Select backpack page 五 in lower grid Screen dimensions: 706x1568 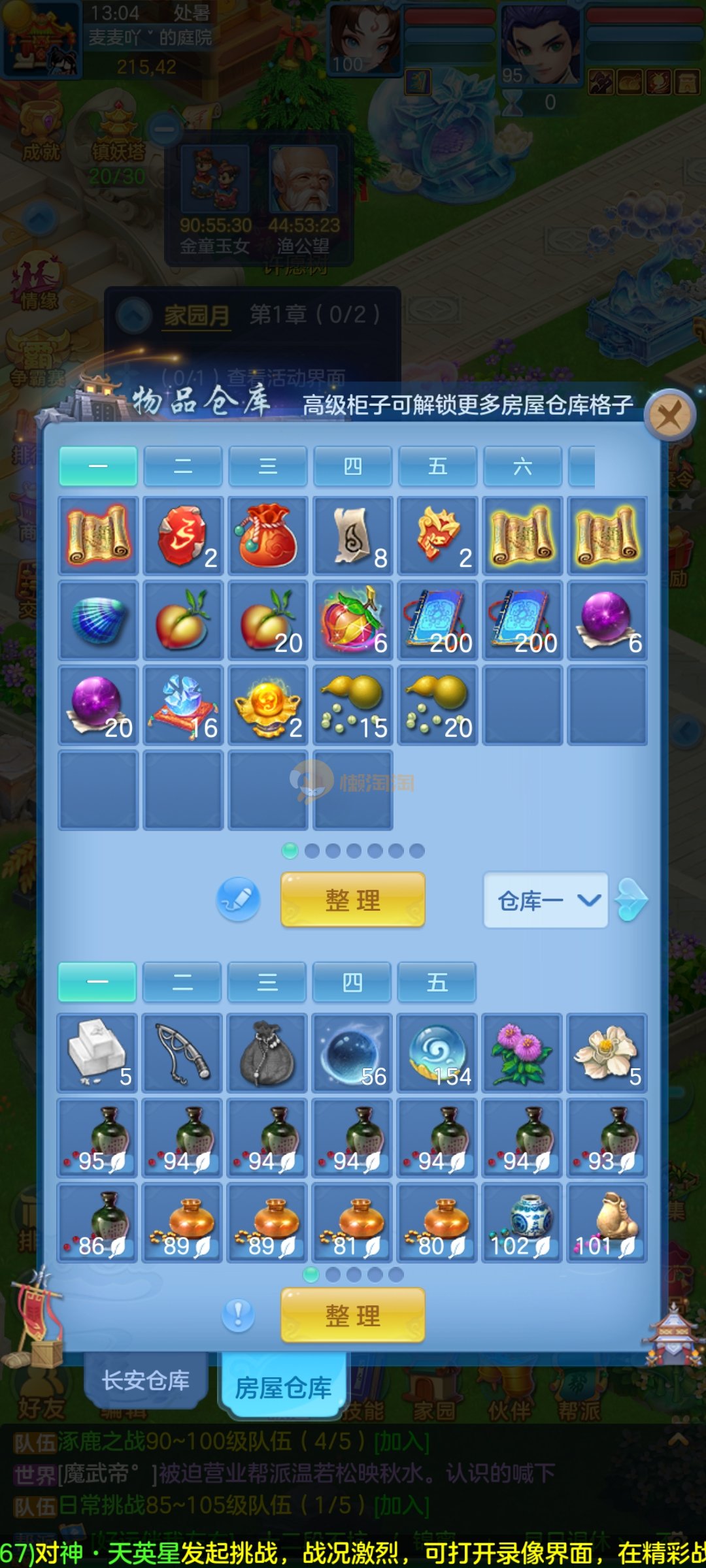click(x=437, y=982)
